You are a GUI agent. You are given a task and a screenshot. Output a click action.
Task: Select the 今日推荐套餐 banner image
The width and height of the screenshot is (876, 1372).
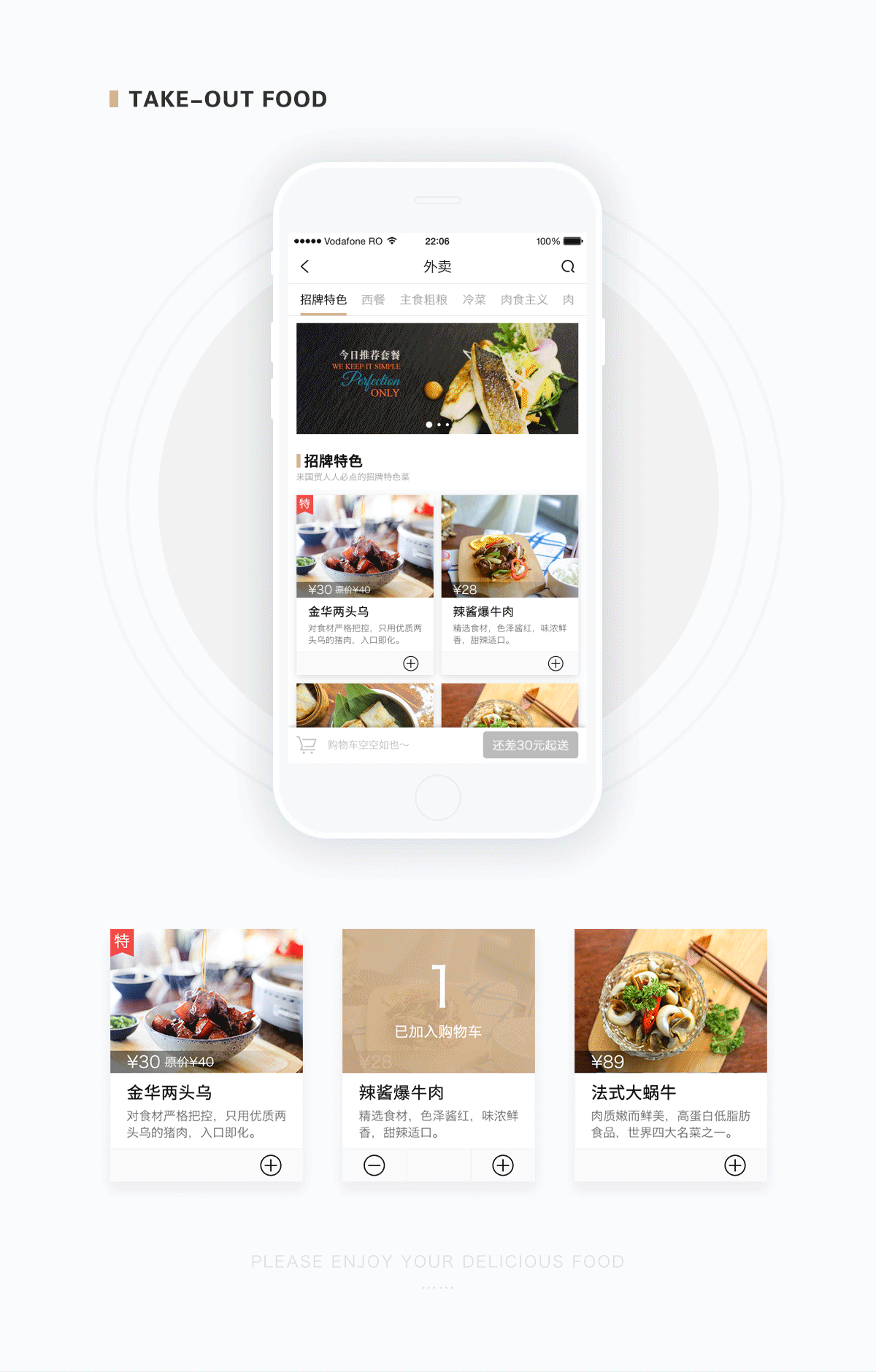(438, 377)
